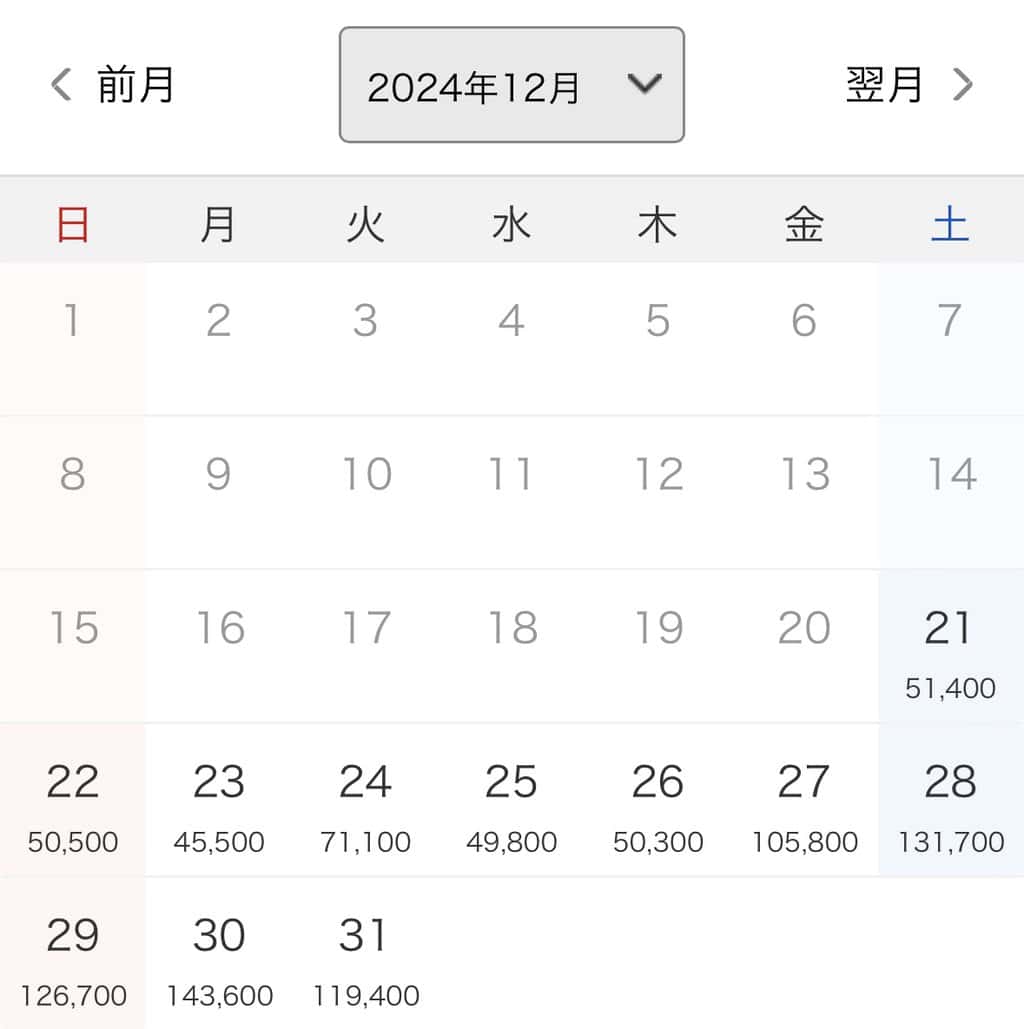The image size is (1024, 1029).
Task: Choose December 26 priced 50,300
Action: coord(657,802)
